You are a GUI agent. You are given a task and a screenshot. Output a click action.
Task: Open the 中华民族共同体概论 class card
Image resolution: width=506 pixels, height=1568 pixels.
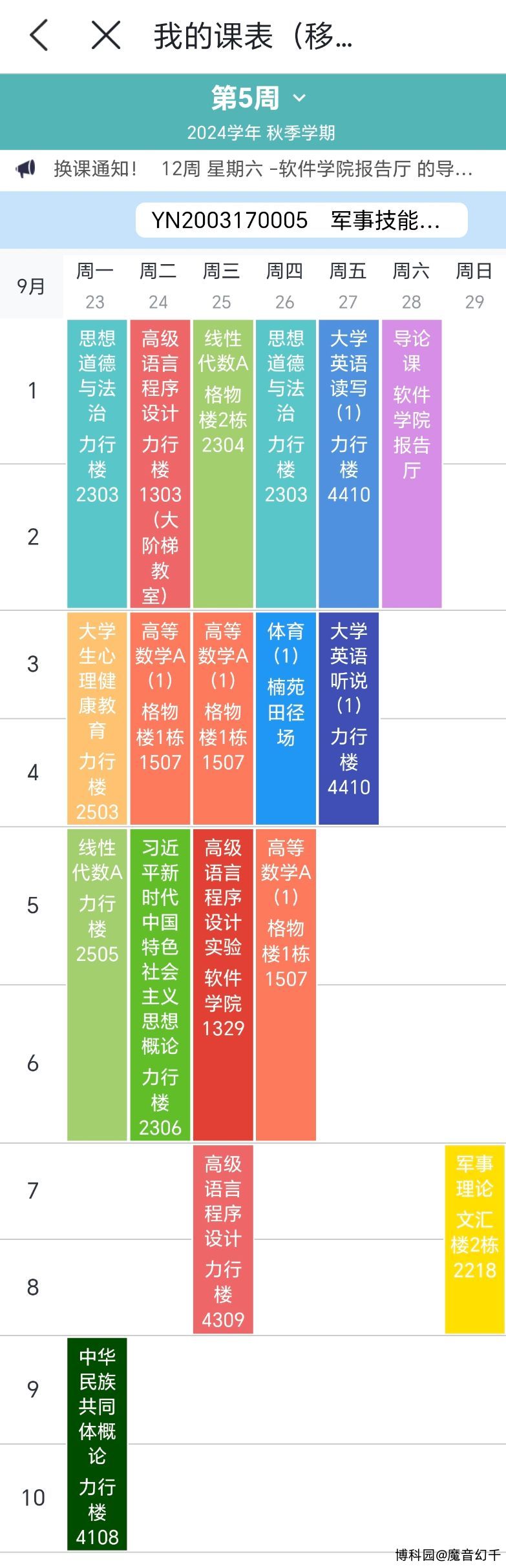97,1444
